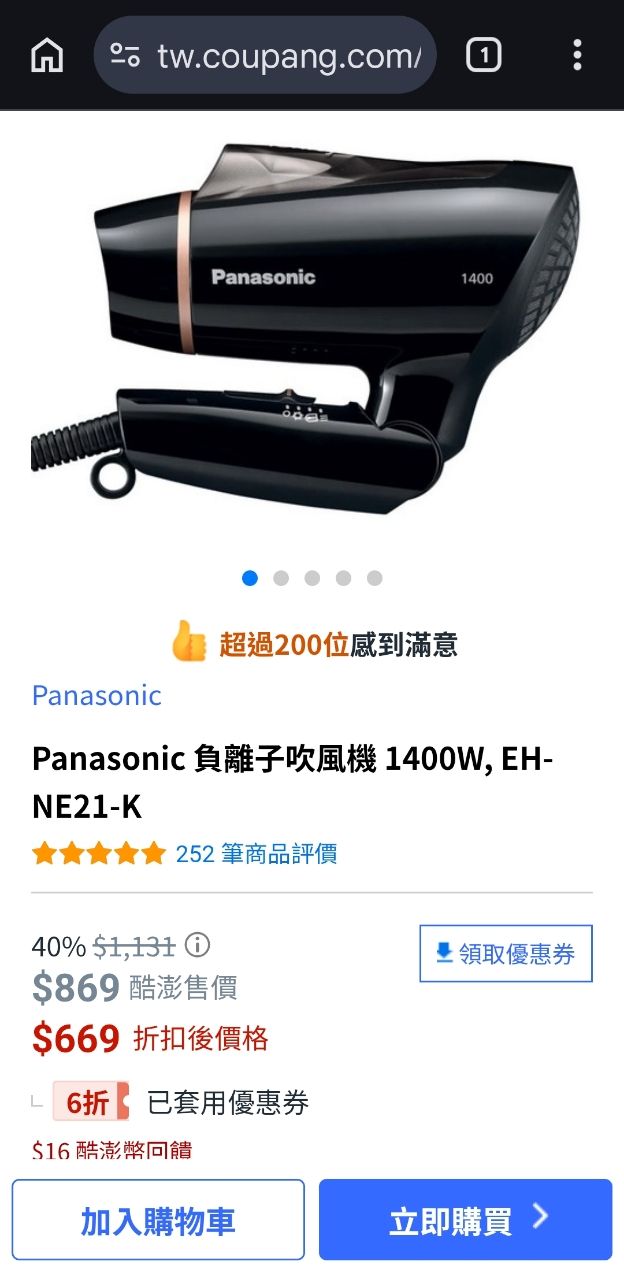Screen dimensions: 624x1280
Task: Enlarge the Panasonic hair dryer photo
Action: (x=310, y=330)
